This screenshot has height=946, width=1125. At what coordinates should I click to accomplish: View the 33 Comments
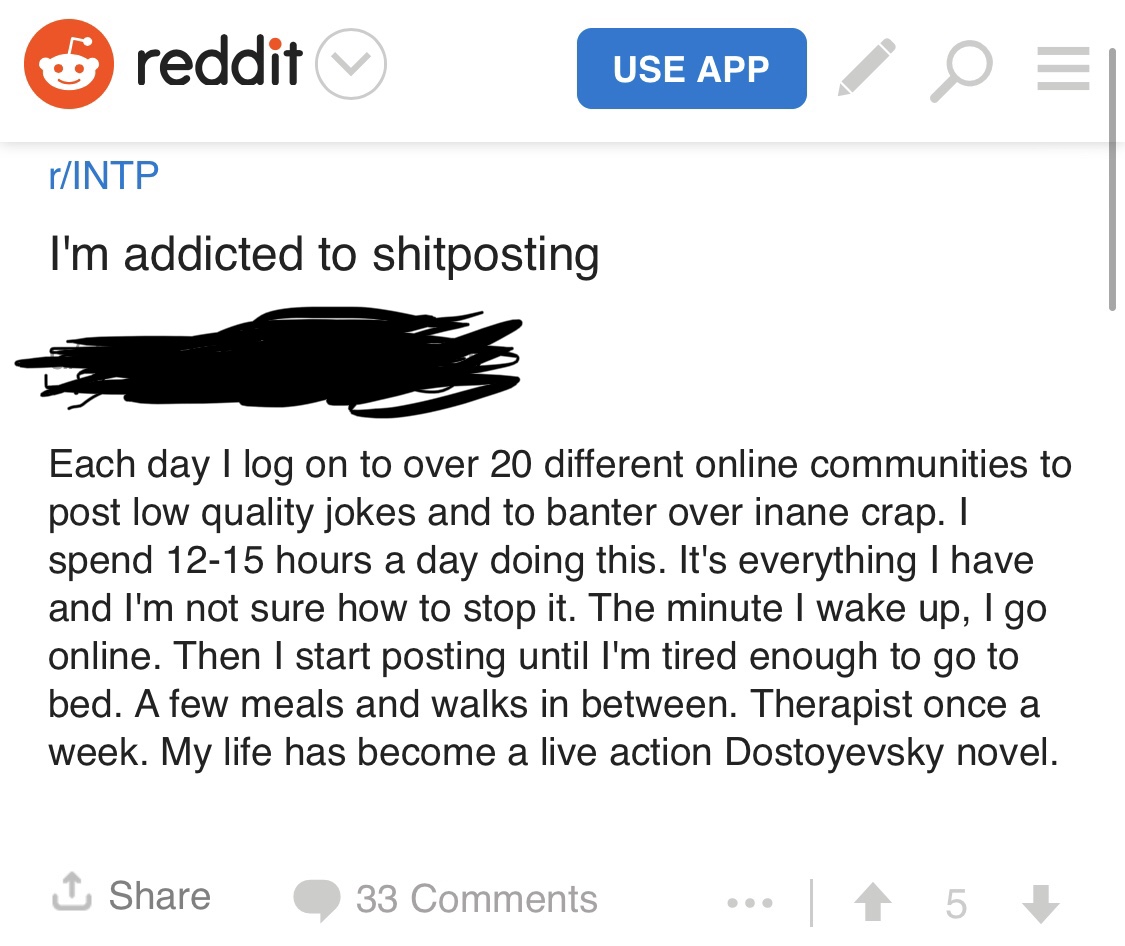[446, 898]
